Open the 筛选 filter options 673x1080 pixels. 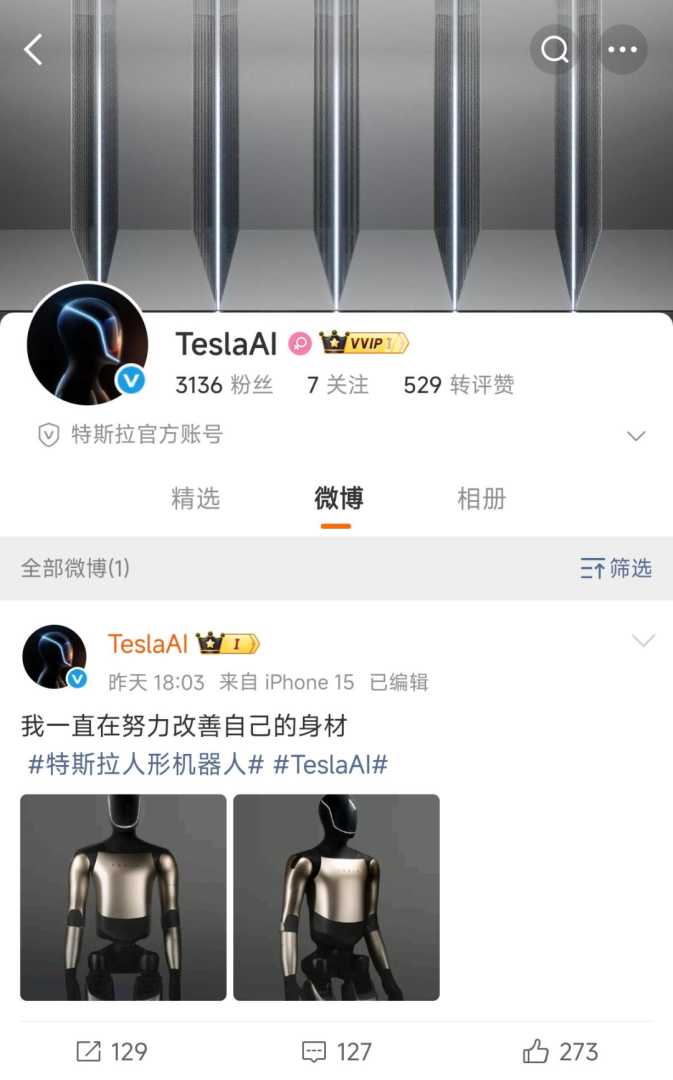(x=616, y=569)
